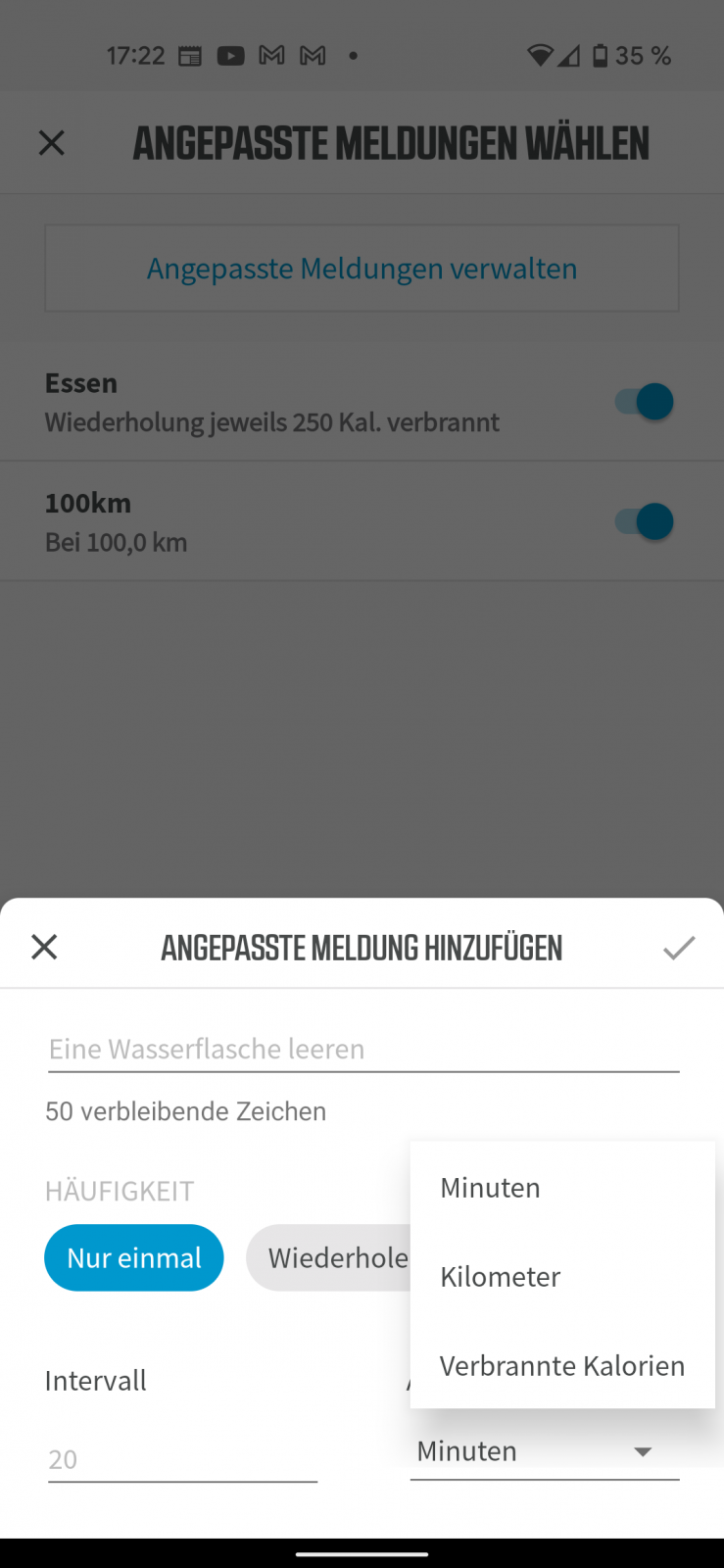Tap the Intervall number field
The image size is (724, 1568).
182,1459
